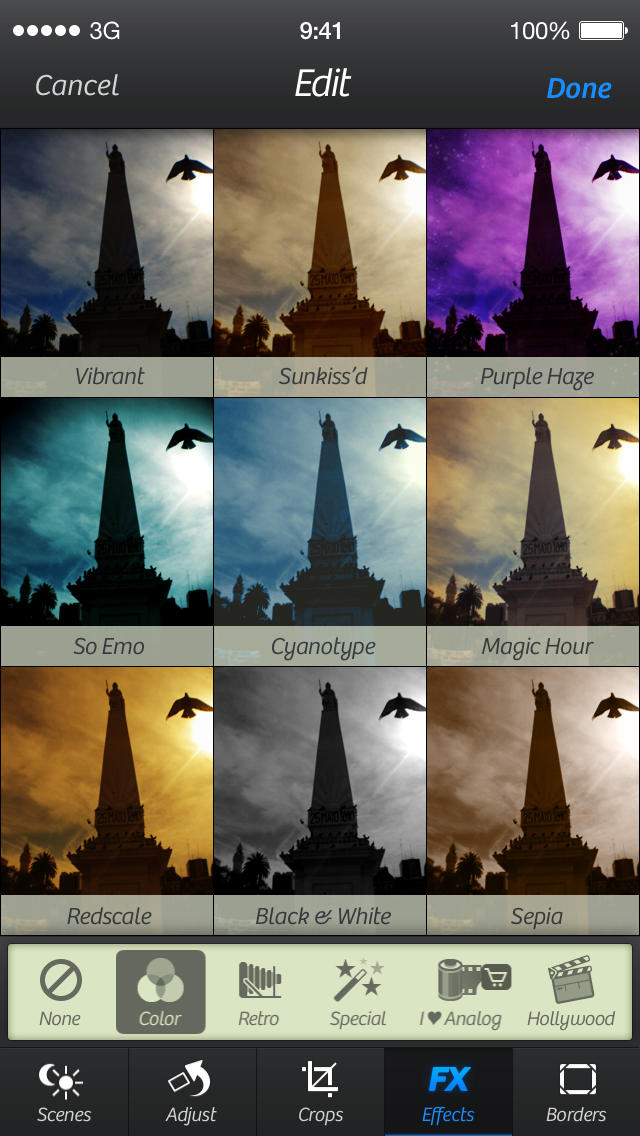Apply the Redscale filter
This screenshot has width=640, height=1136.
click(107, 800)
